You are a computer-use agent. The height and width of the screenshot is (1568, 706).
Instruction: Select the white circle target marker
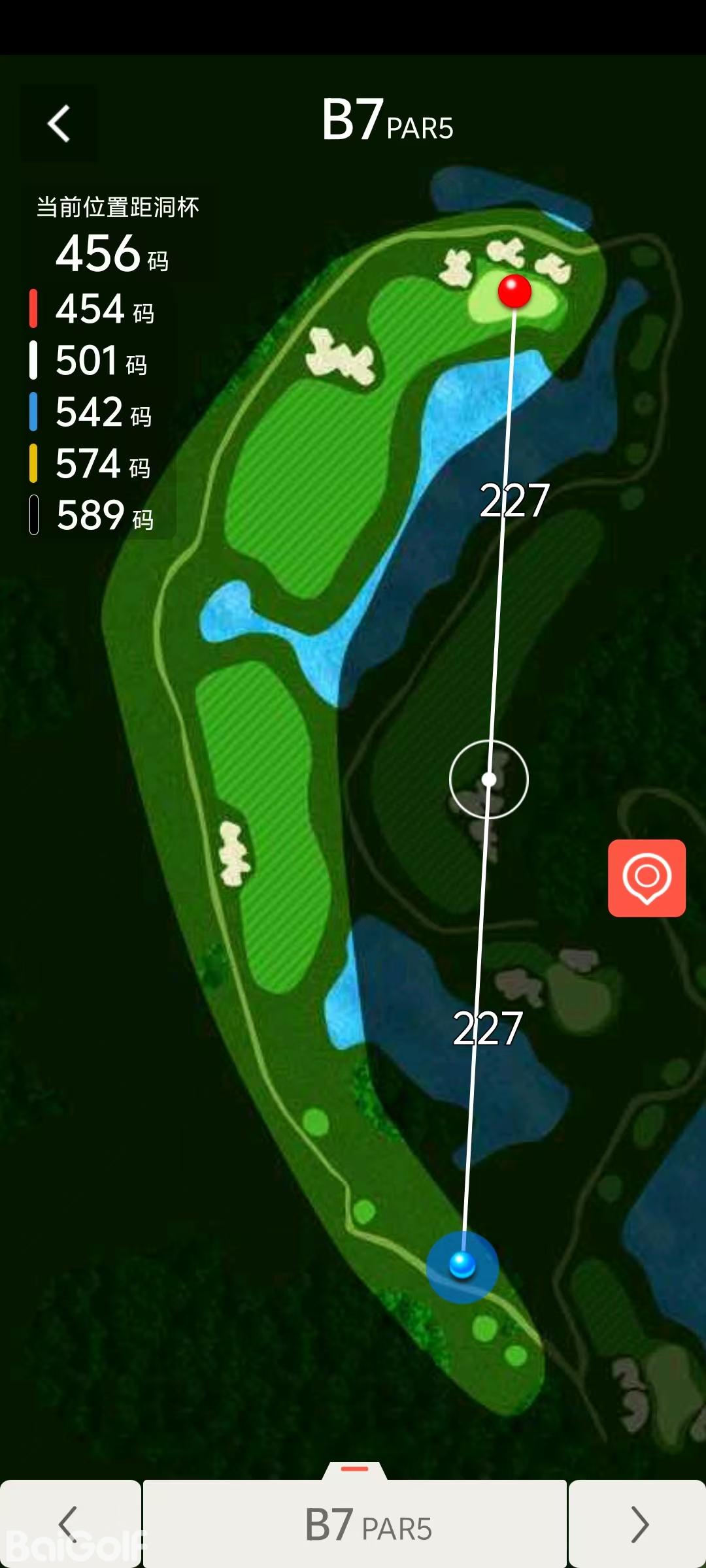489,779
